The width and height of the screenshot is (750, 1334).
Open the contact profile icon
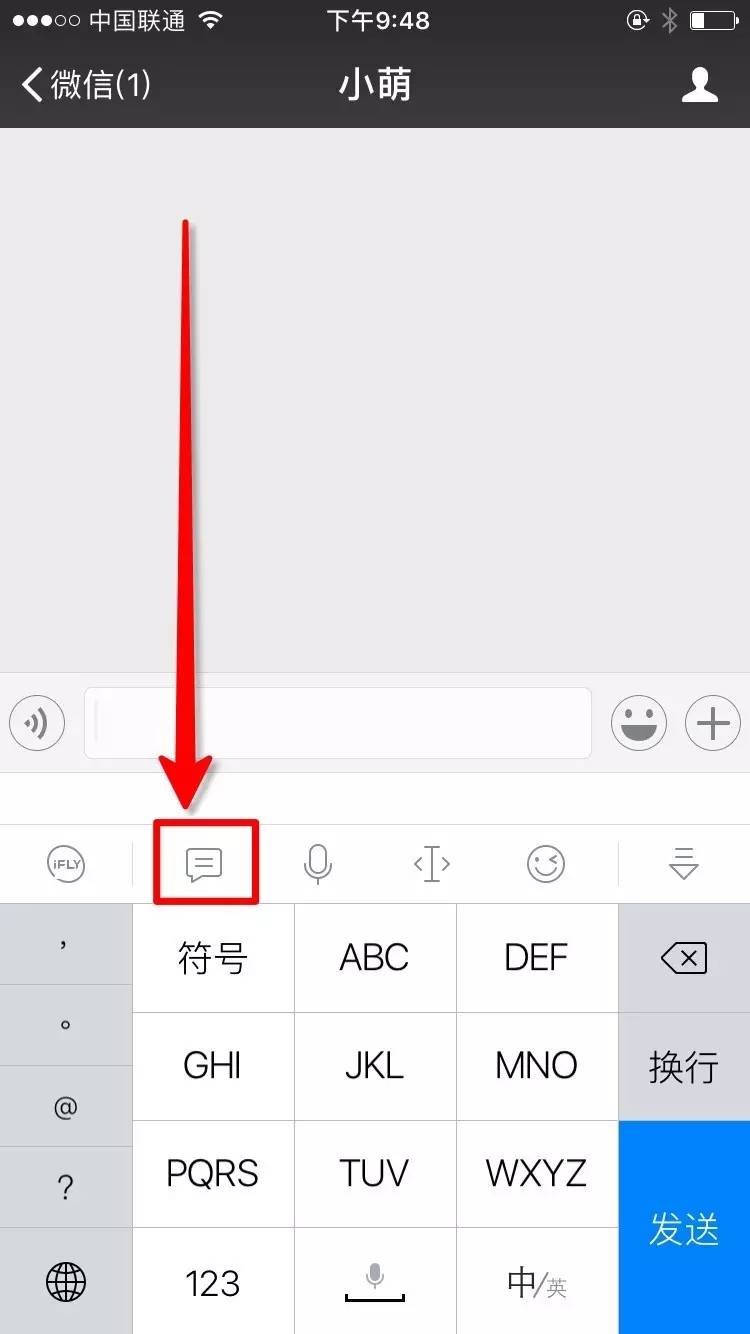[700, 85]
